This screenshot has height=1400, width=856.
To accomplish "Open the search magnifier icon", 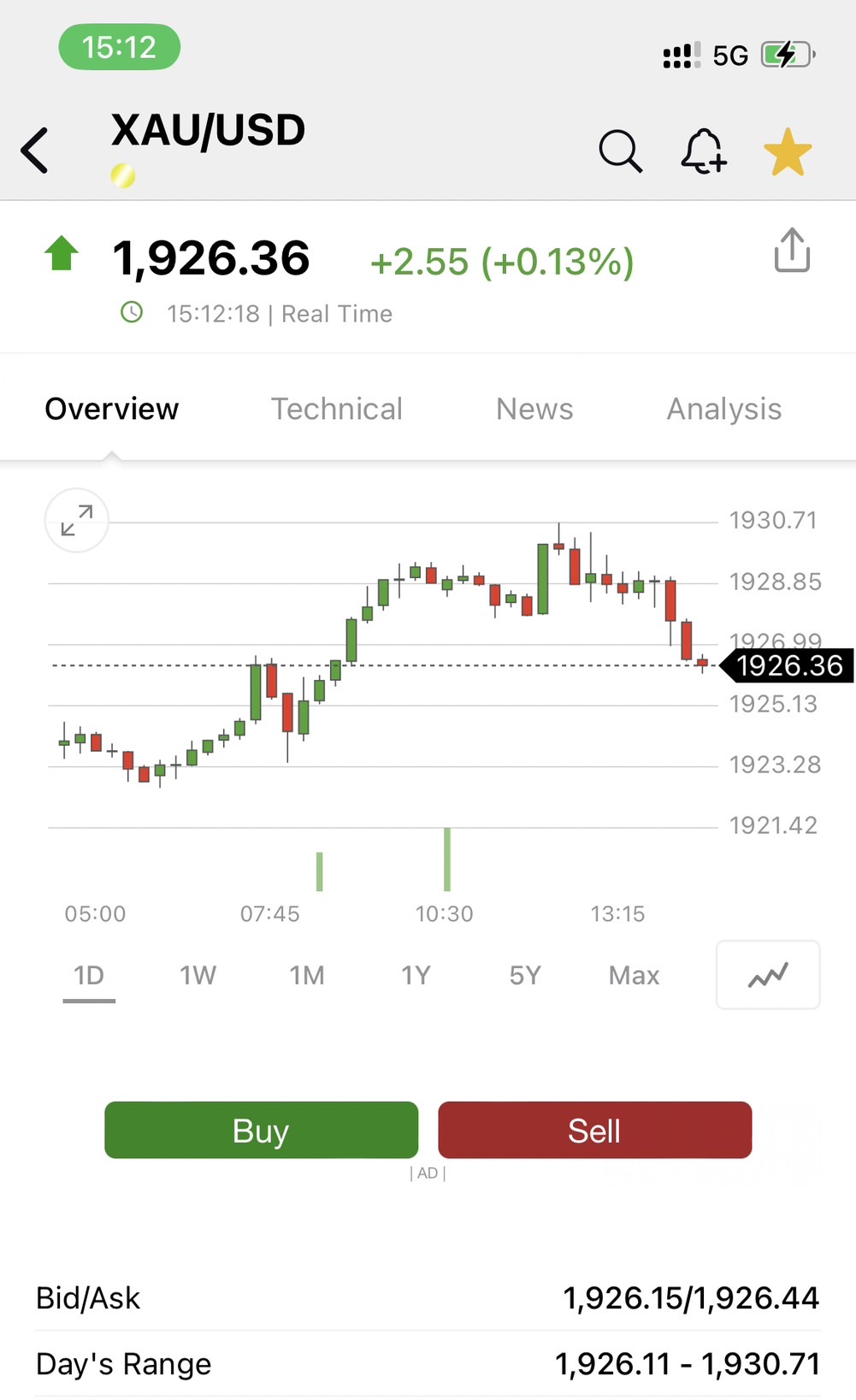I will click(x=620, y=152).
